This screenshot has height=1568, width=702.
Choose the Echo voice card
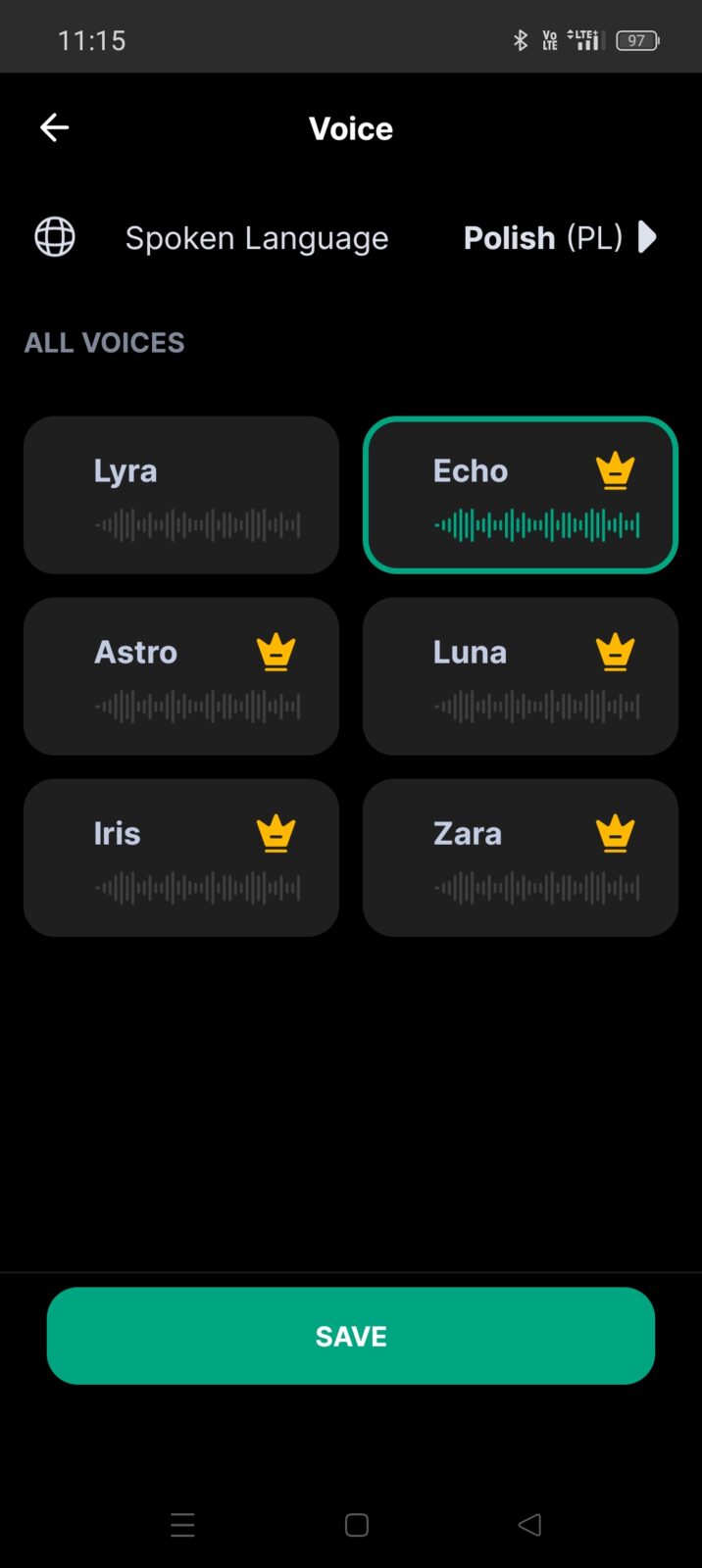click(520, 495)
